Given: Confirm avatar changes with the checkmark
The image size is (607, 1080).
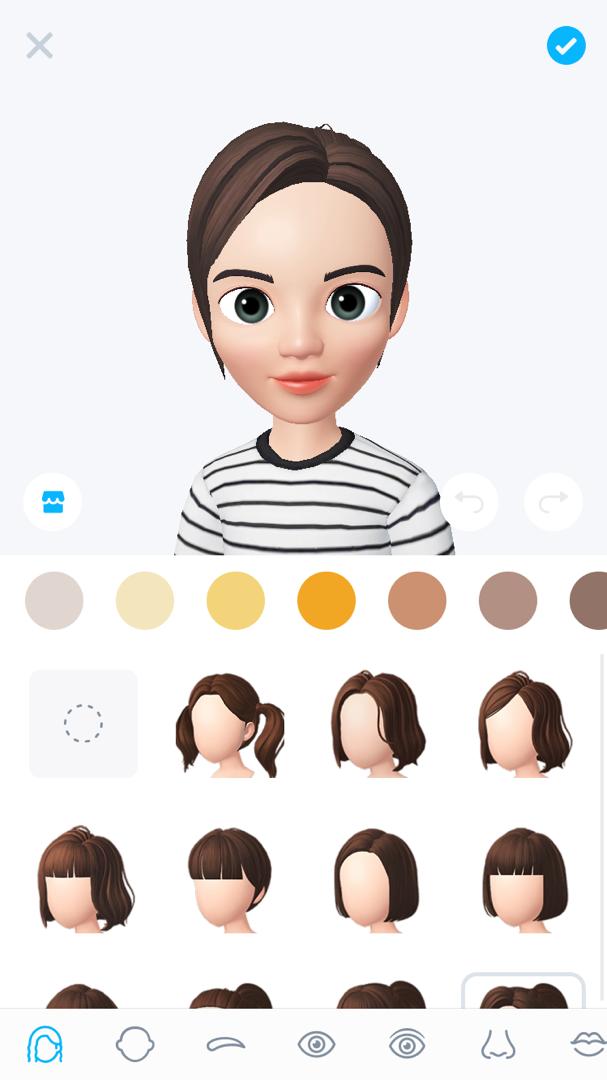Looking at the screenshot, I should point(566,45).
